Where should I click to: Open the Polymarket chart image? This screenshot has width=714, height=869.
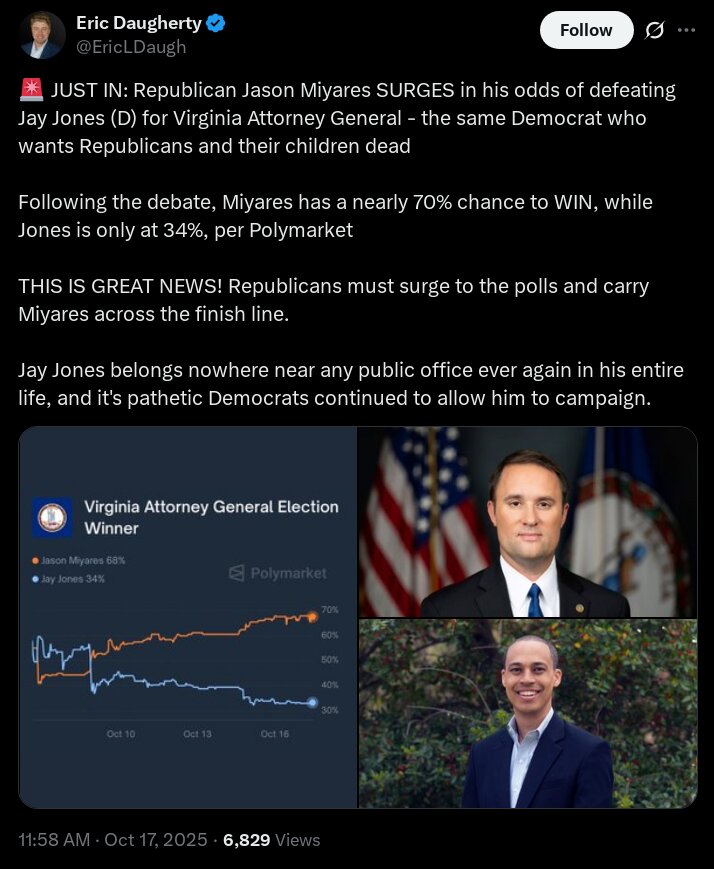[x=188, y=617]
